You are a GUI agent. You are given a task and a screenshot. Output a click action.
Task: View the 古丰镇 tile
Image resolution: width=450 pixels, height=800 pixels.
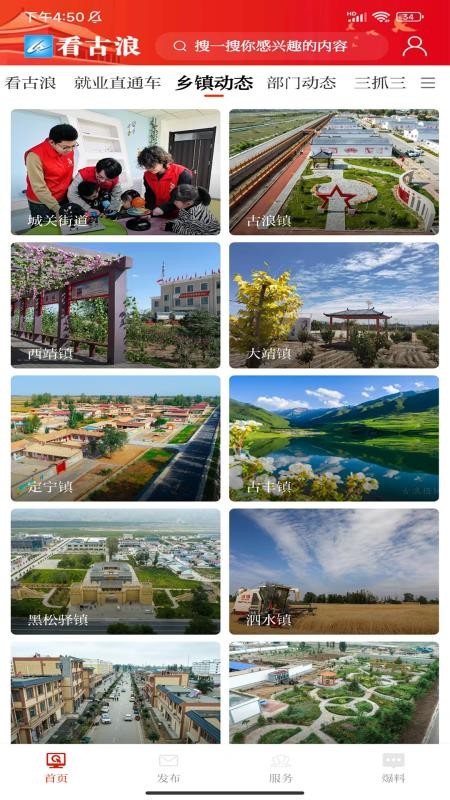334,438
